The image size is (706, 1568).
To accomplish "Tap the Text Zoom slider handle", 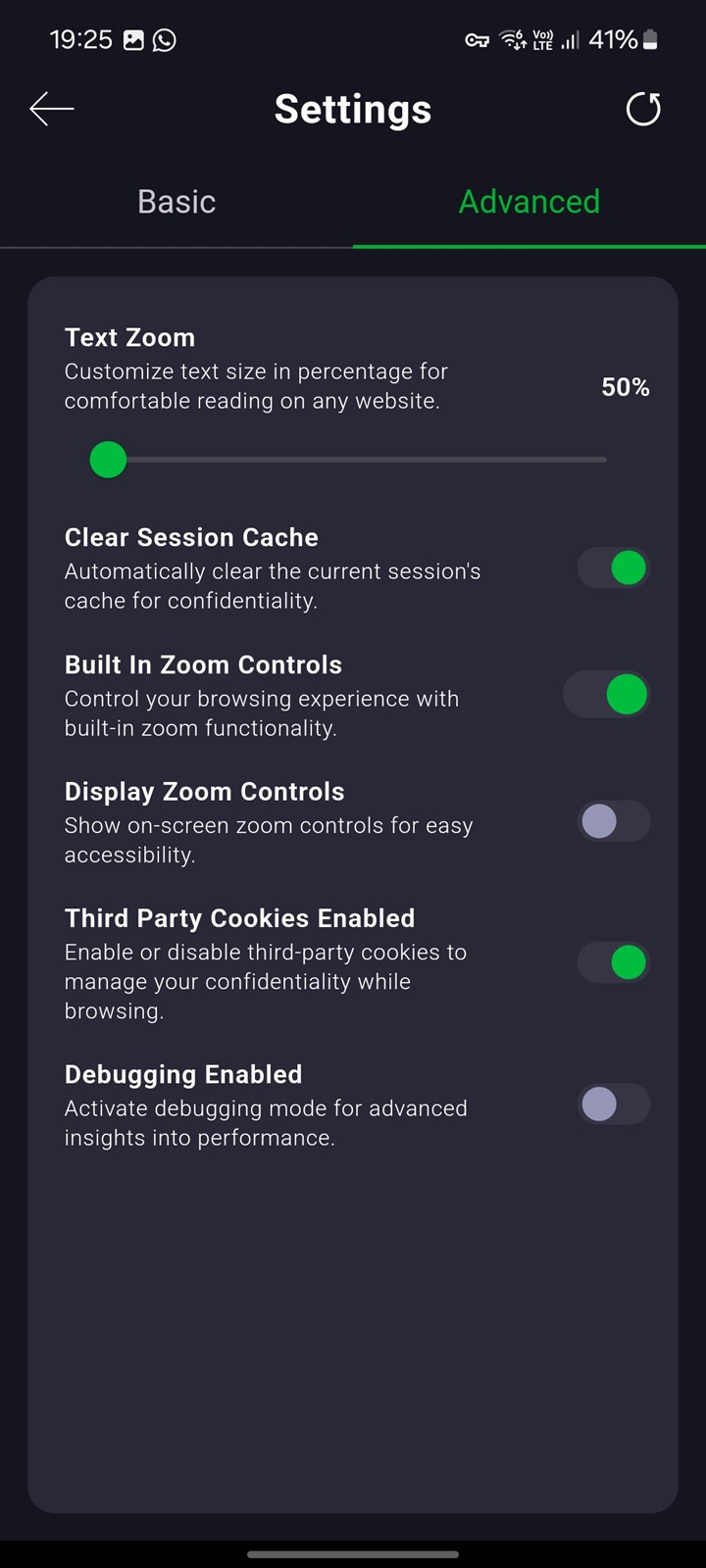I will pyautogui.click(x=108, y=460).
